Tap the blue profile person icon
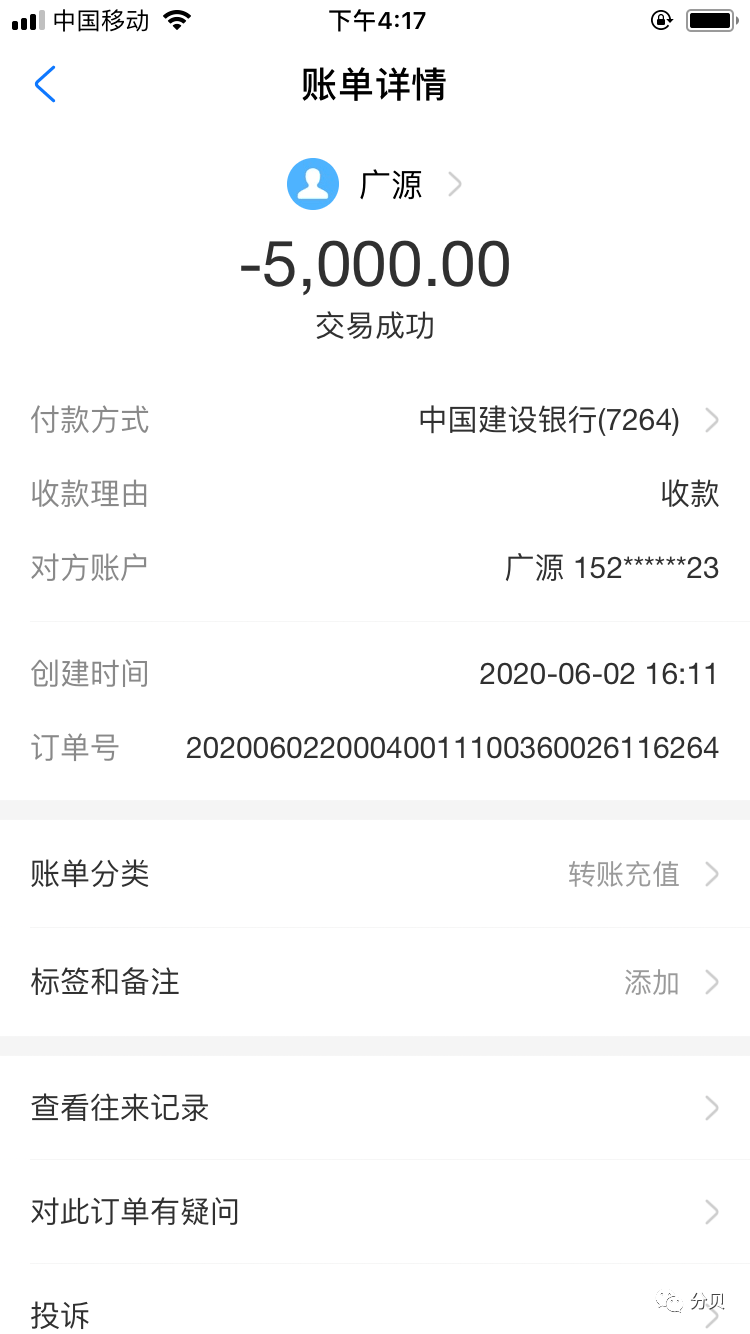Viewport: 750px width, 1334px height. click(x=312, y=184)
